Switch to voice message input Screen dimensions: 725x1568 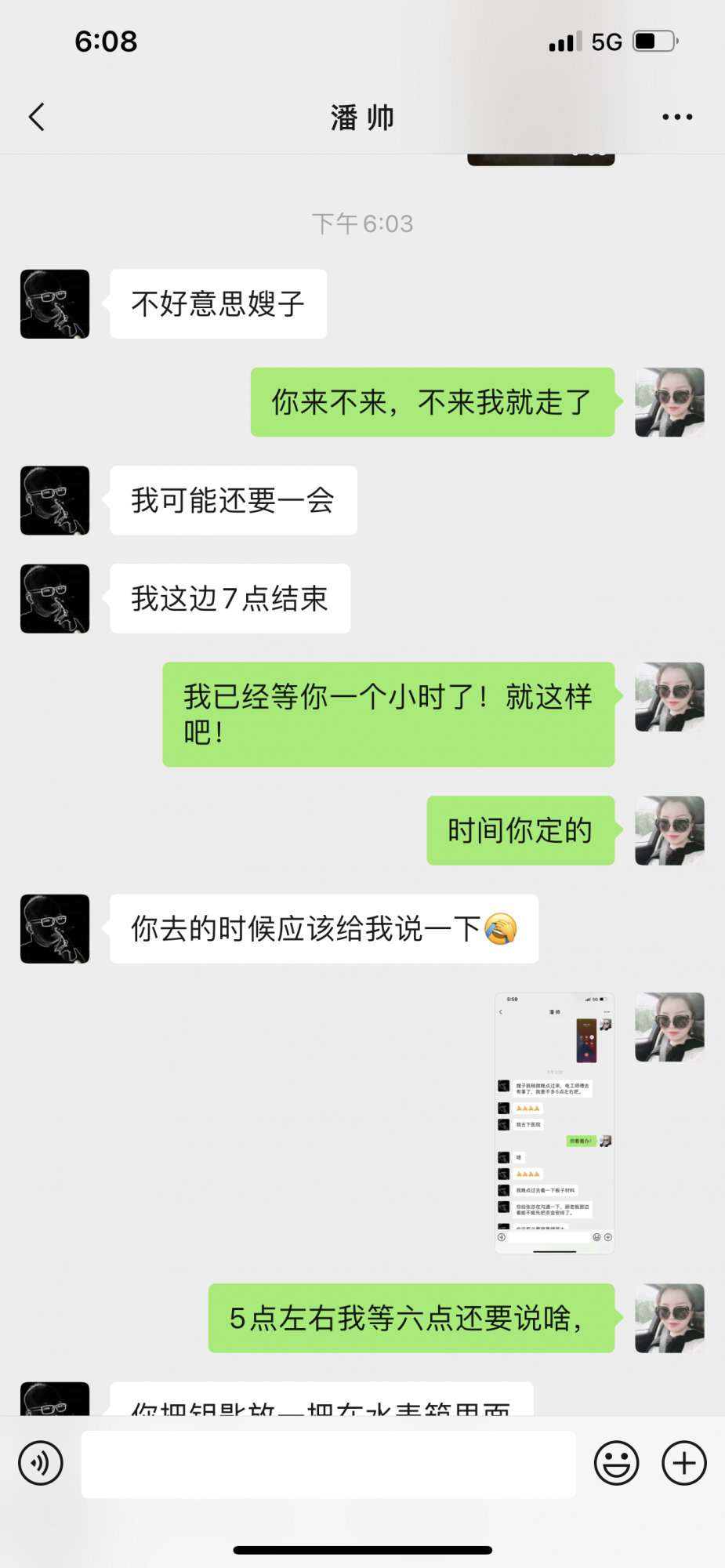coord(41,1463)
